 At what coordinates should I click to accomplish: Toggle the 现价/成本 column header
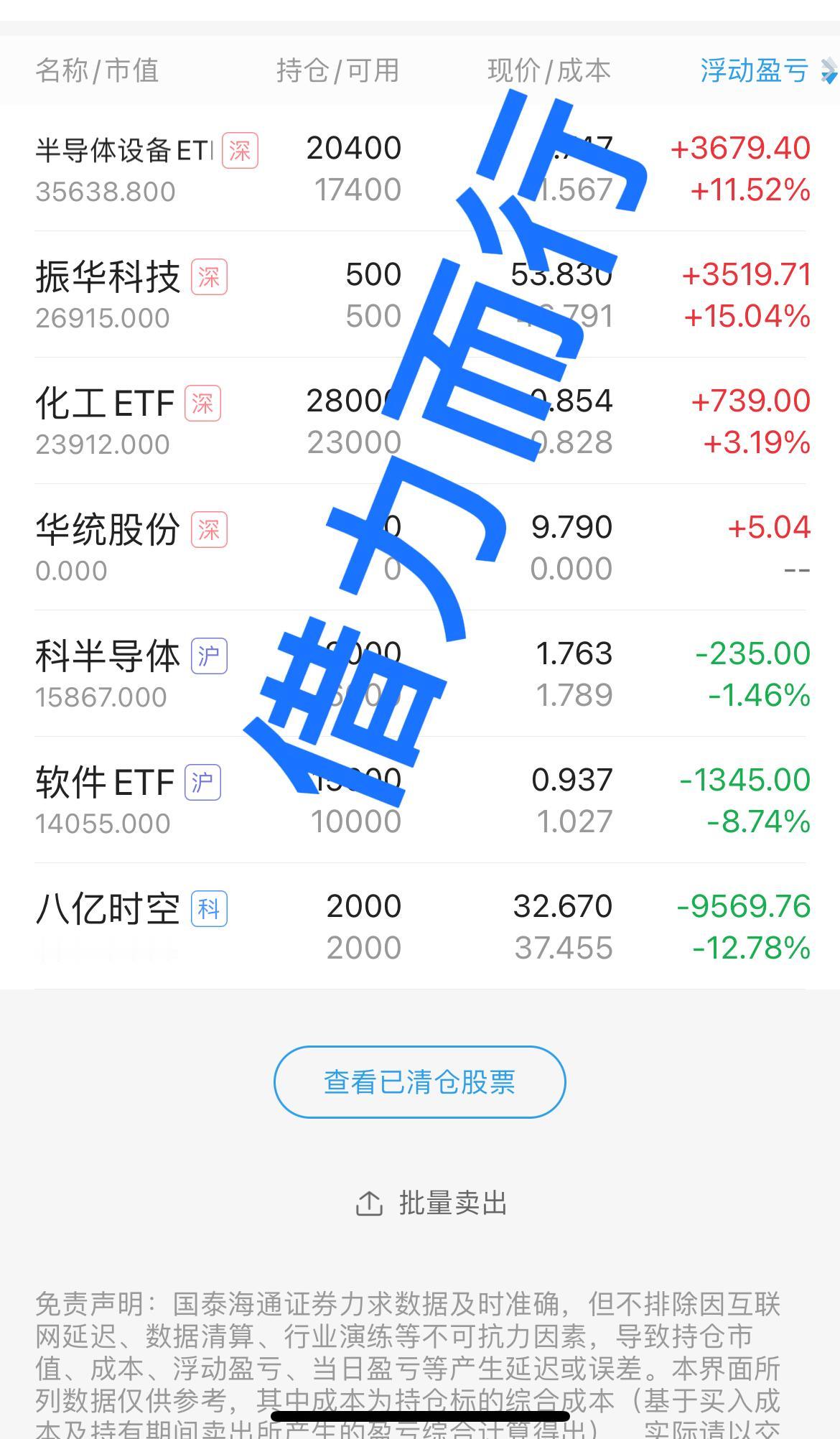(549, 70)
